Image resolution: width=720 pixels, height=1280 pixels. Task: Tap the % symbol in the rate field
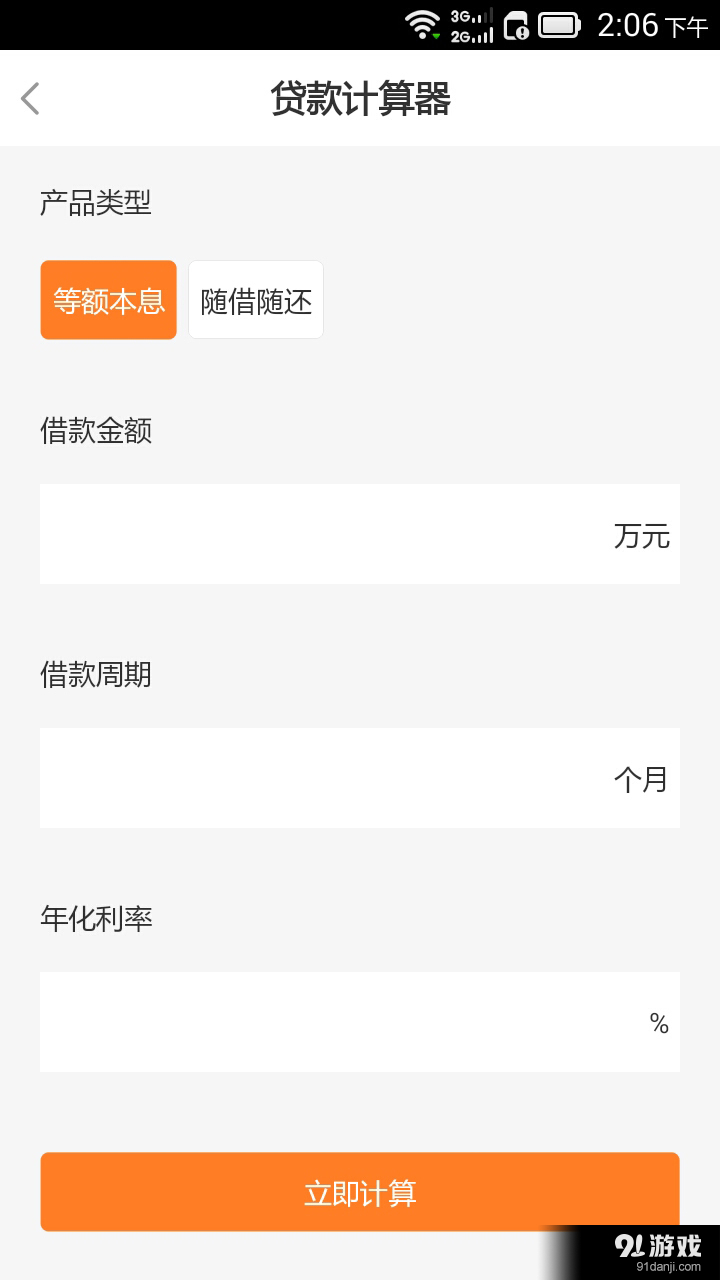(x=658, y=1021)
